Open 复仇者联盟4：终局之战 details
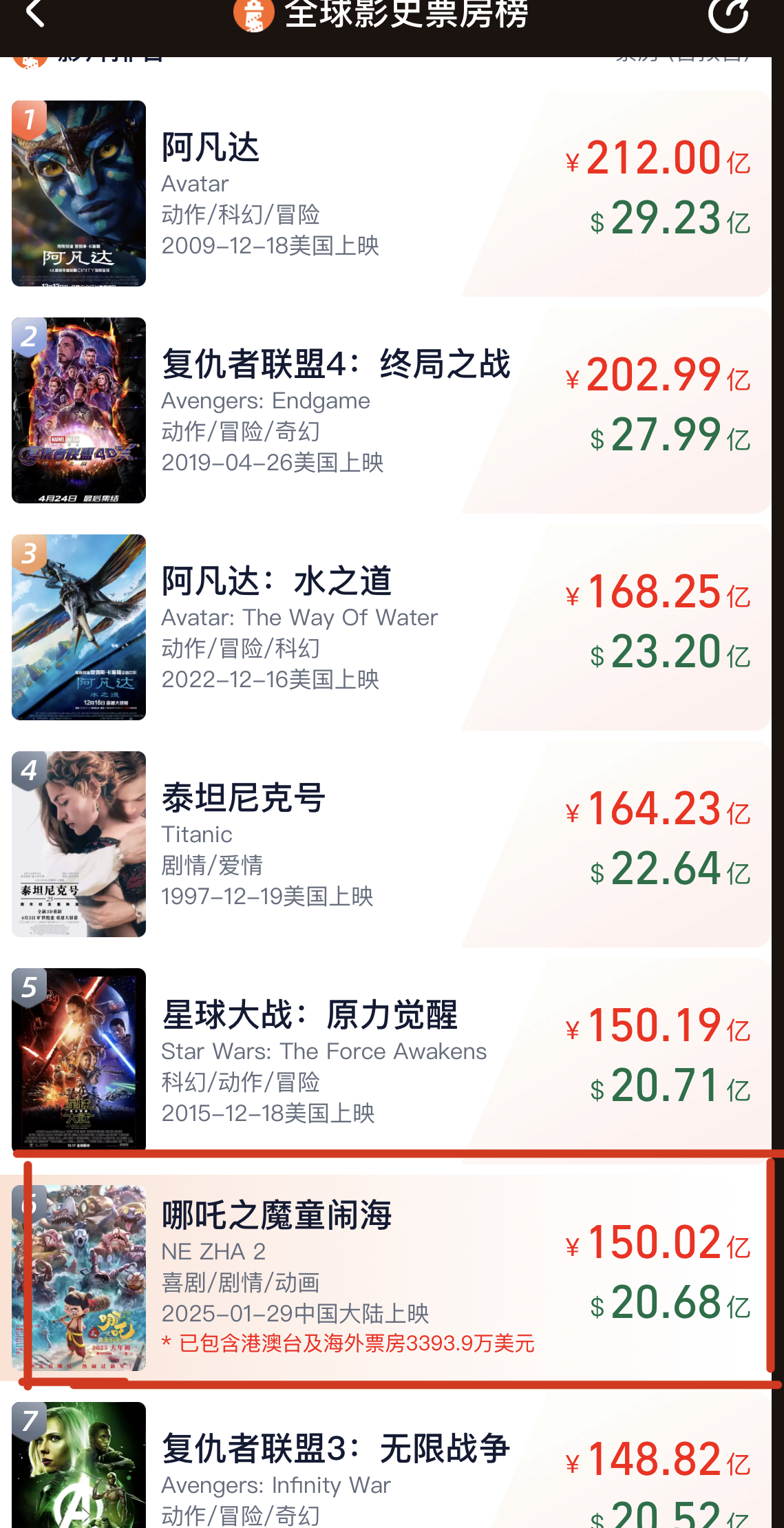 [385, 410]
